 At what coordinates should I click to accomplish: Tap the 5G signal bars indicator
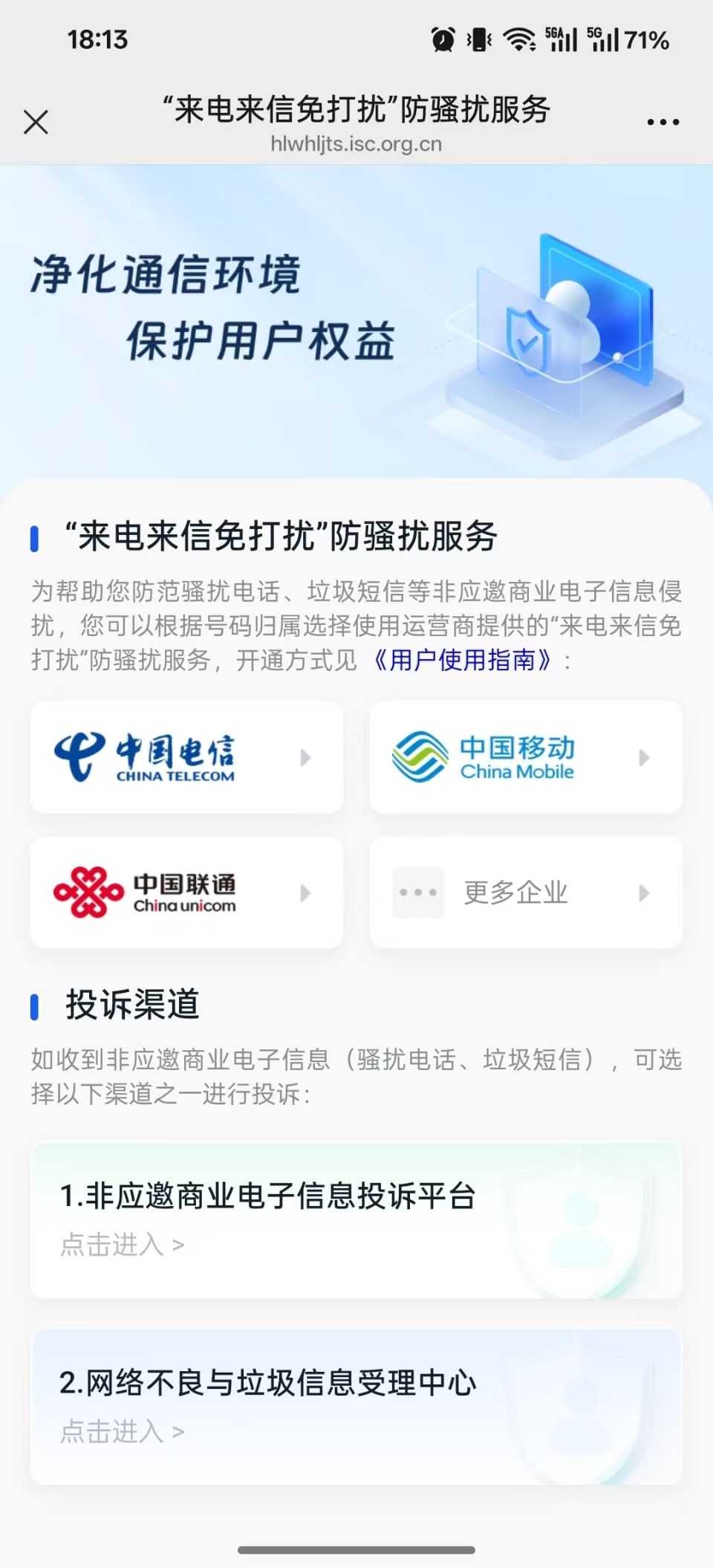603,41
